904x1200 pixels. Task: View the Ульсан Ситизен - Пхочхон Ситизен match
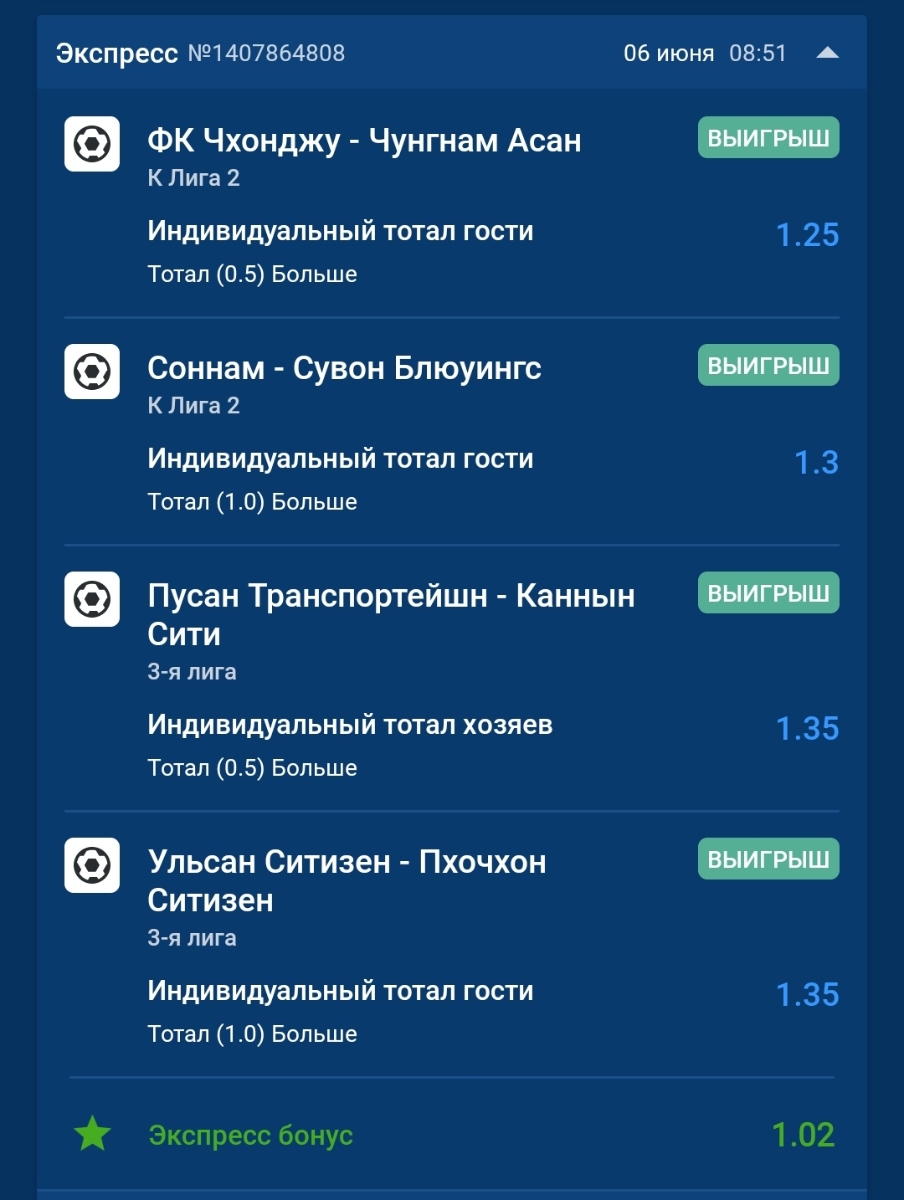click(x=346, y=880)
